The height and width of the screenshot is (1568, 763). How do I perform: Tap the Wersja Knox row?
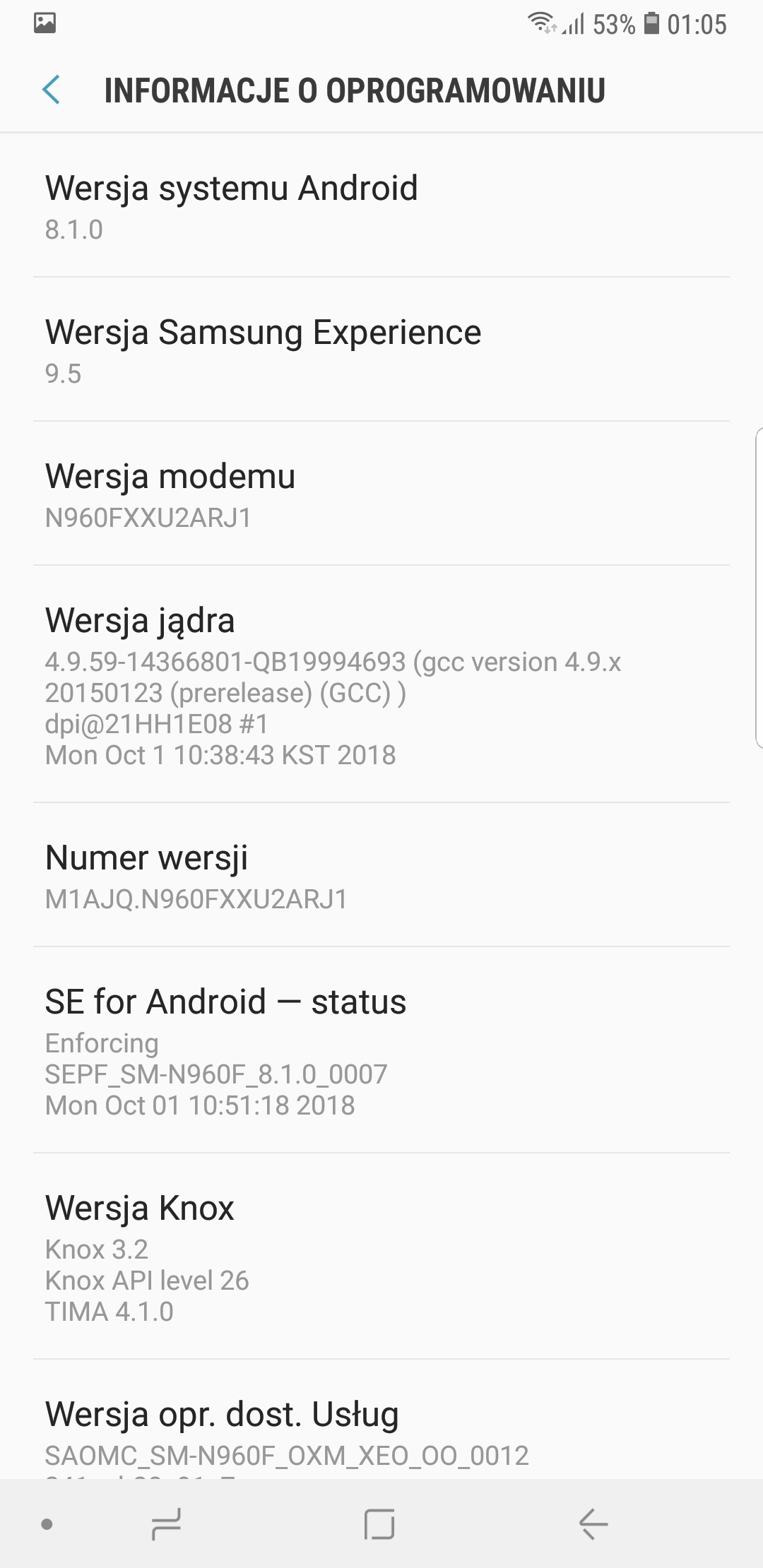[381, 1257]
